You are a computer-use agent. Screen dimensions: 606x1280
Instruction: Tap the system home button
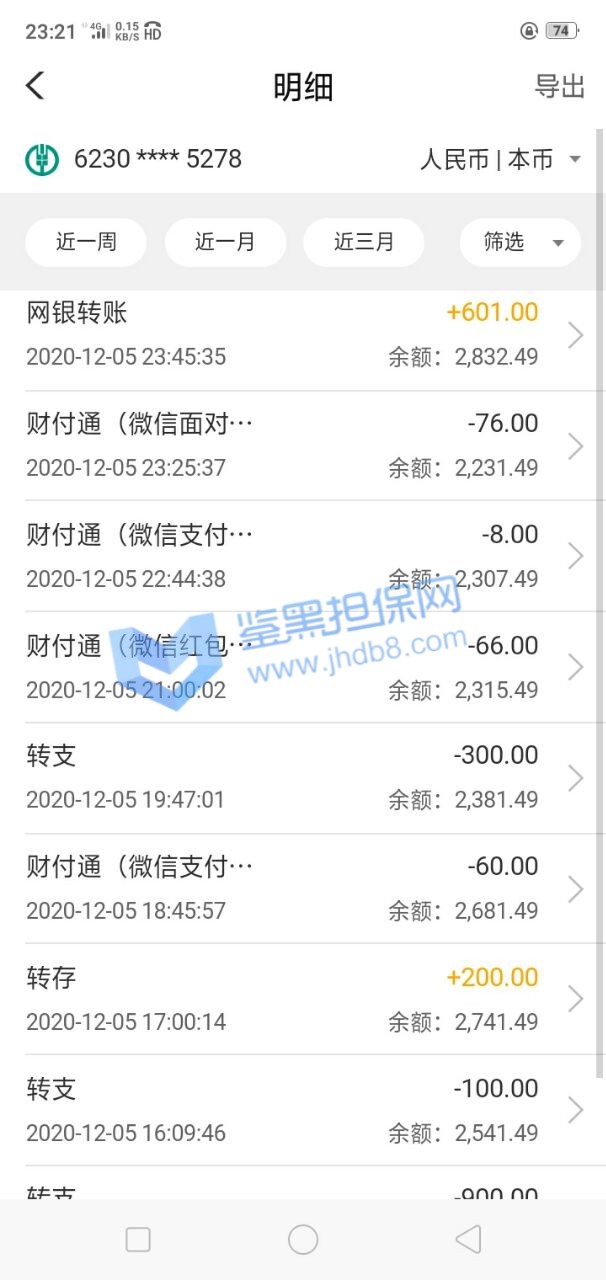303,1240
